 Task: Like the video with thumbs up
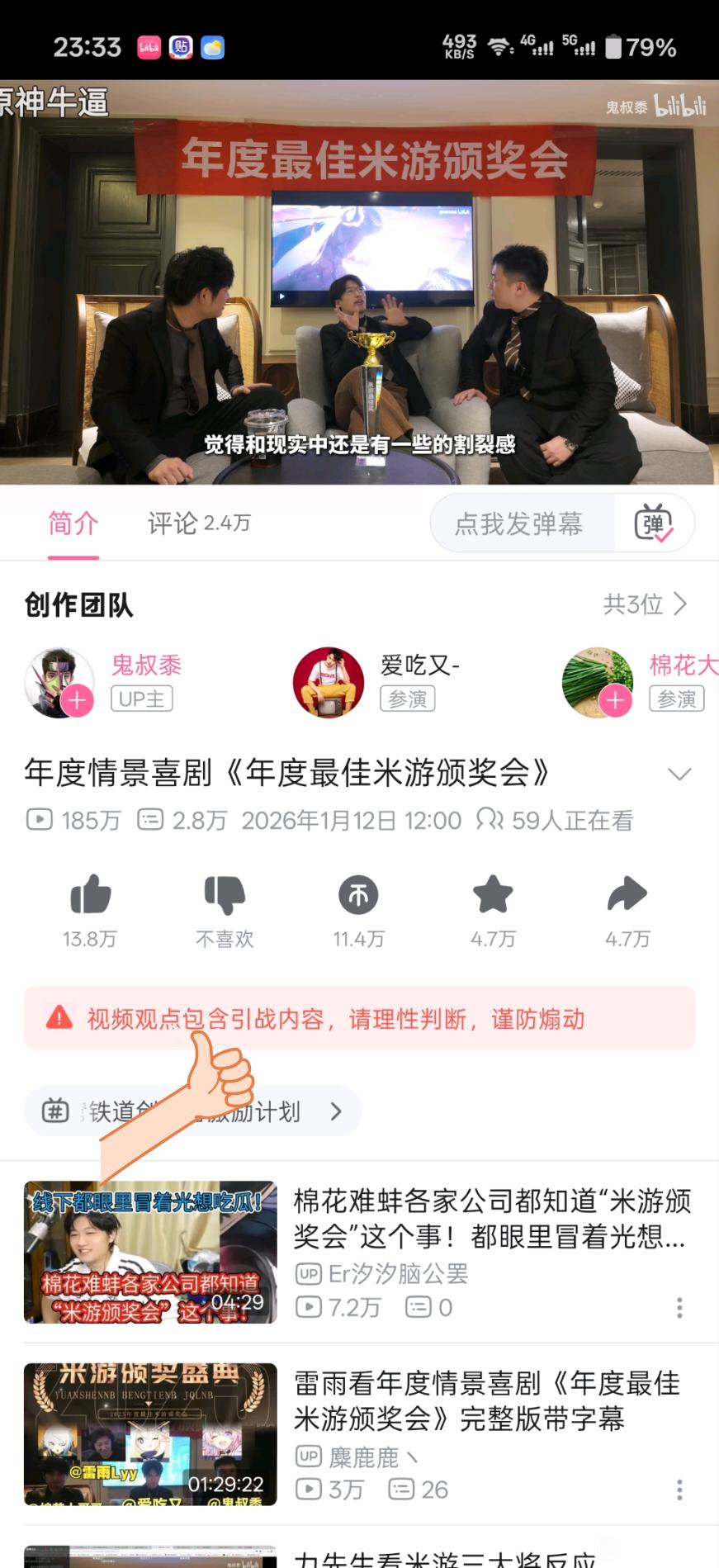(90, 895)
